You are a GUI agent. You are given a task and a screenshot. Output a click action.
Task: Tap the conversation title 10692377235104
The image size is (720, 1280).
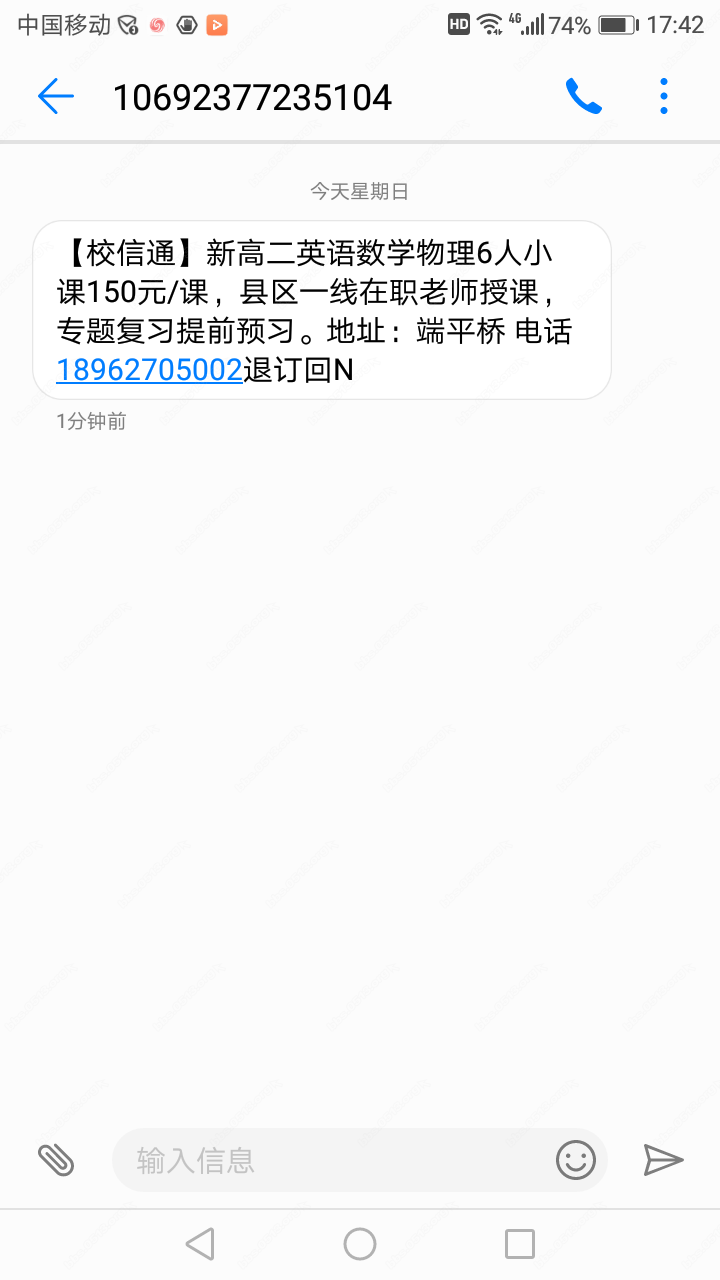coord(253,98)
